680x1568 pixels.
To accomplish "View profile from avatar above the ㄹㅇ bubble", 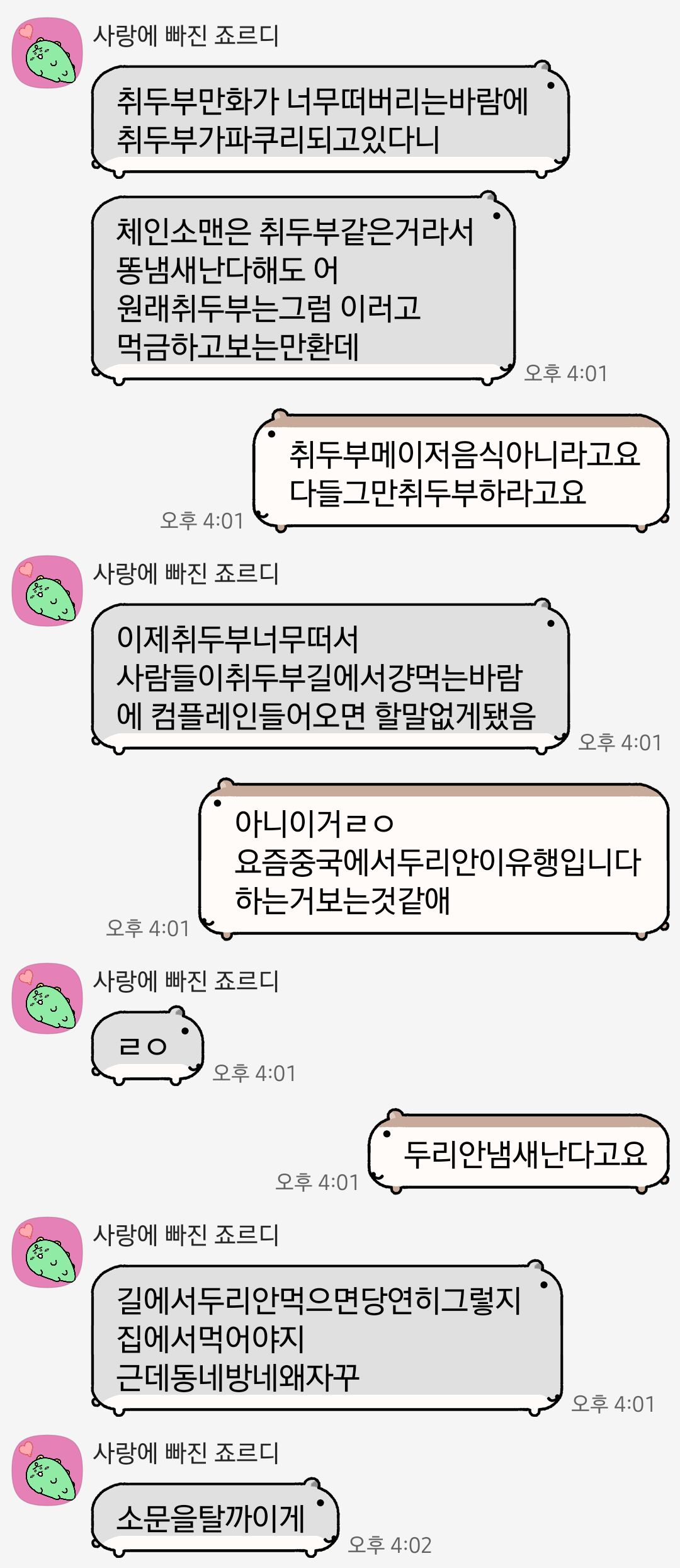I will (47, 998).
